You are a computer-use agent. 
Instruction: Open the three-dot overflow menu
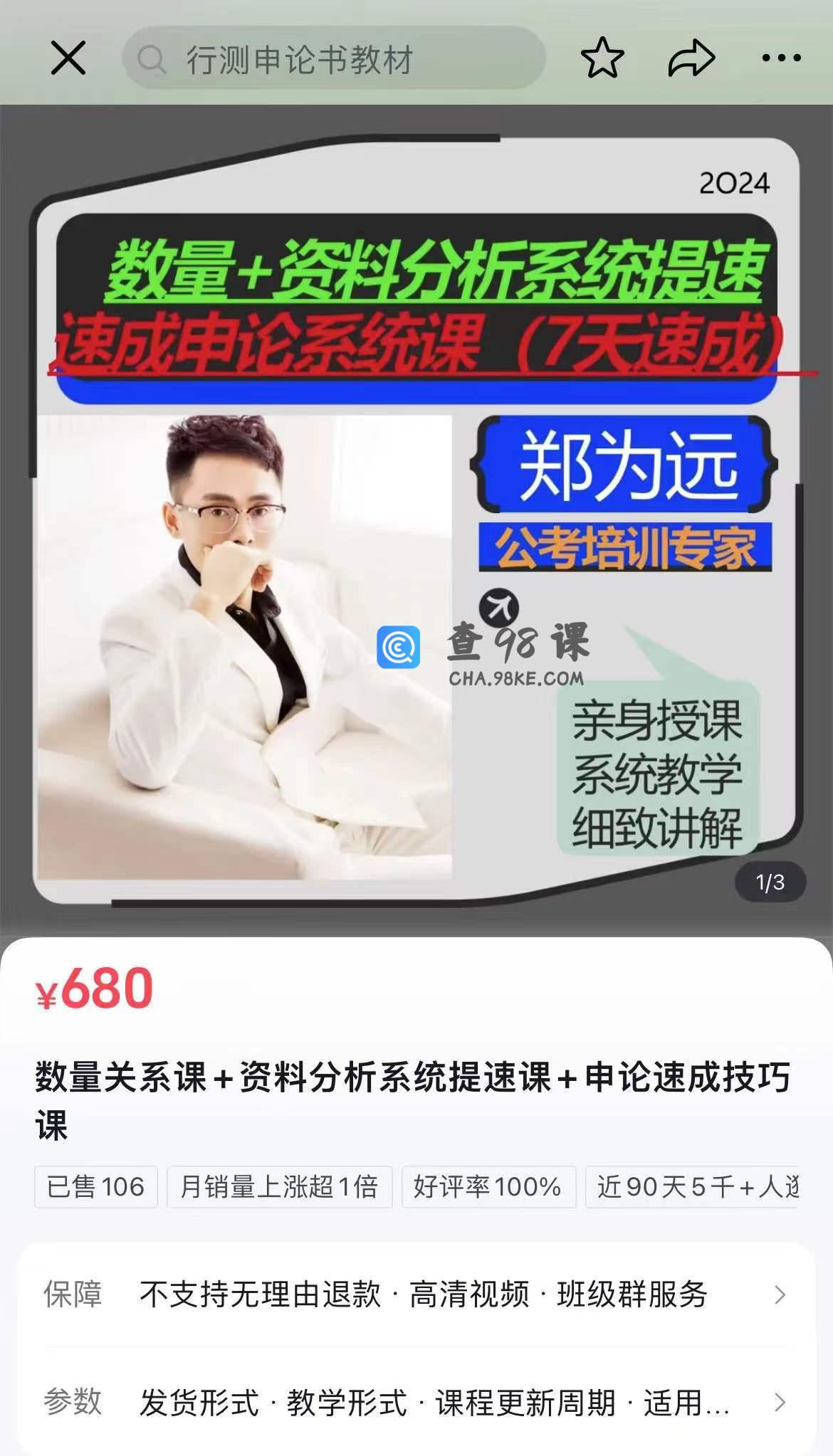pyautogui.click(x=781, y=58)
